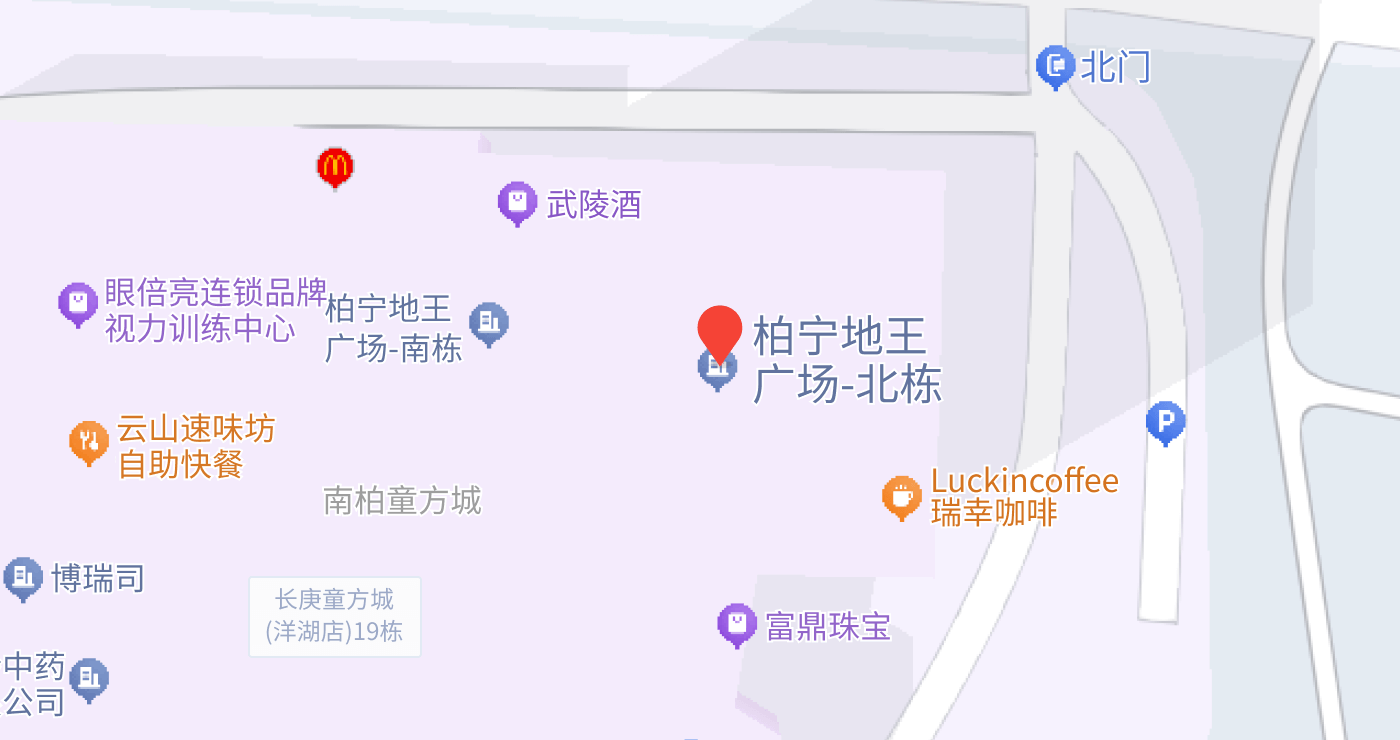Select the 眼倍亮连锁品牌视力训练中心 marker
The width and height of the screenshot is (1400, 740).
tap(77, 303)
